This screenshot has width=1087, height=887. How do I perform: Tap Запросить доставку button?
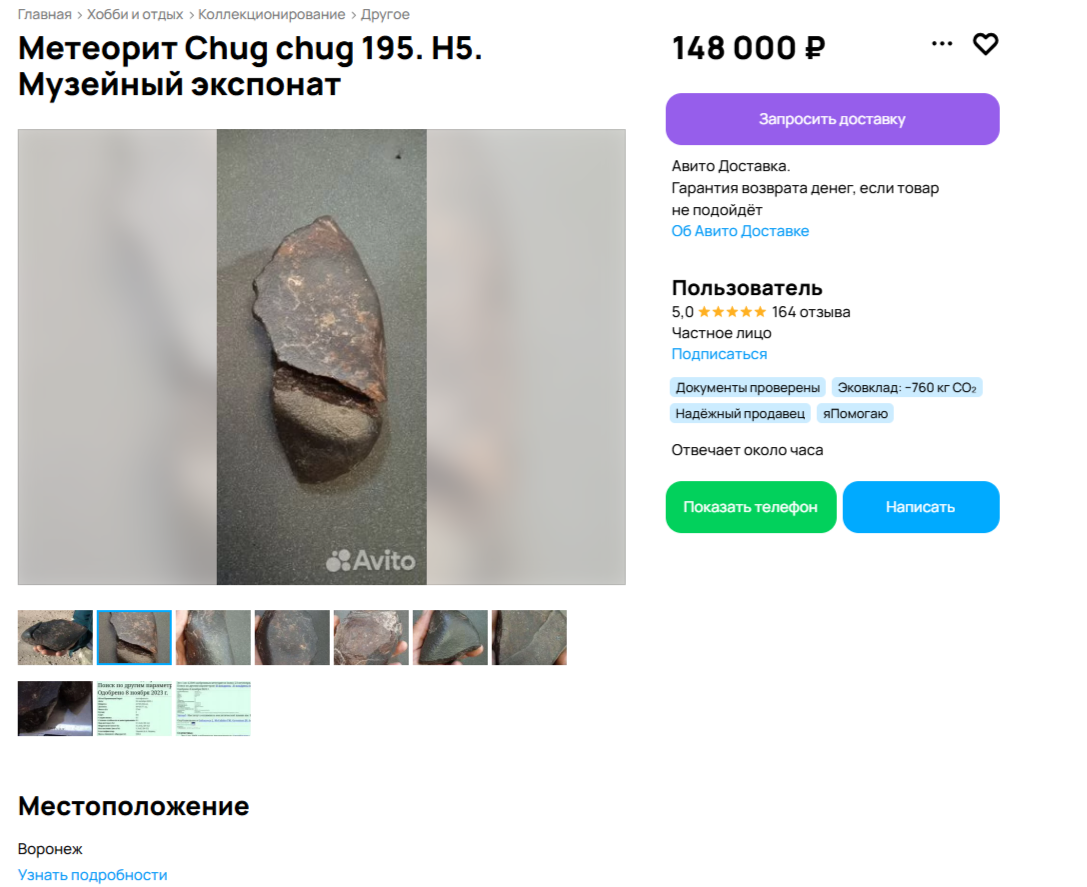832,119
